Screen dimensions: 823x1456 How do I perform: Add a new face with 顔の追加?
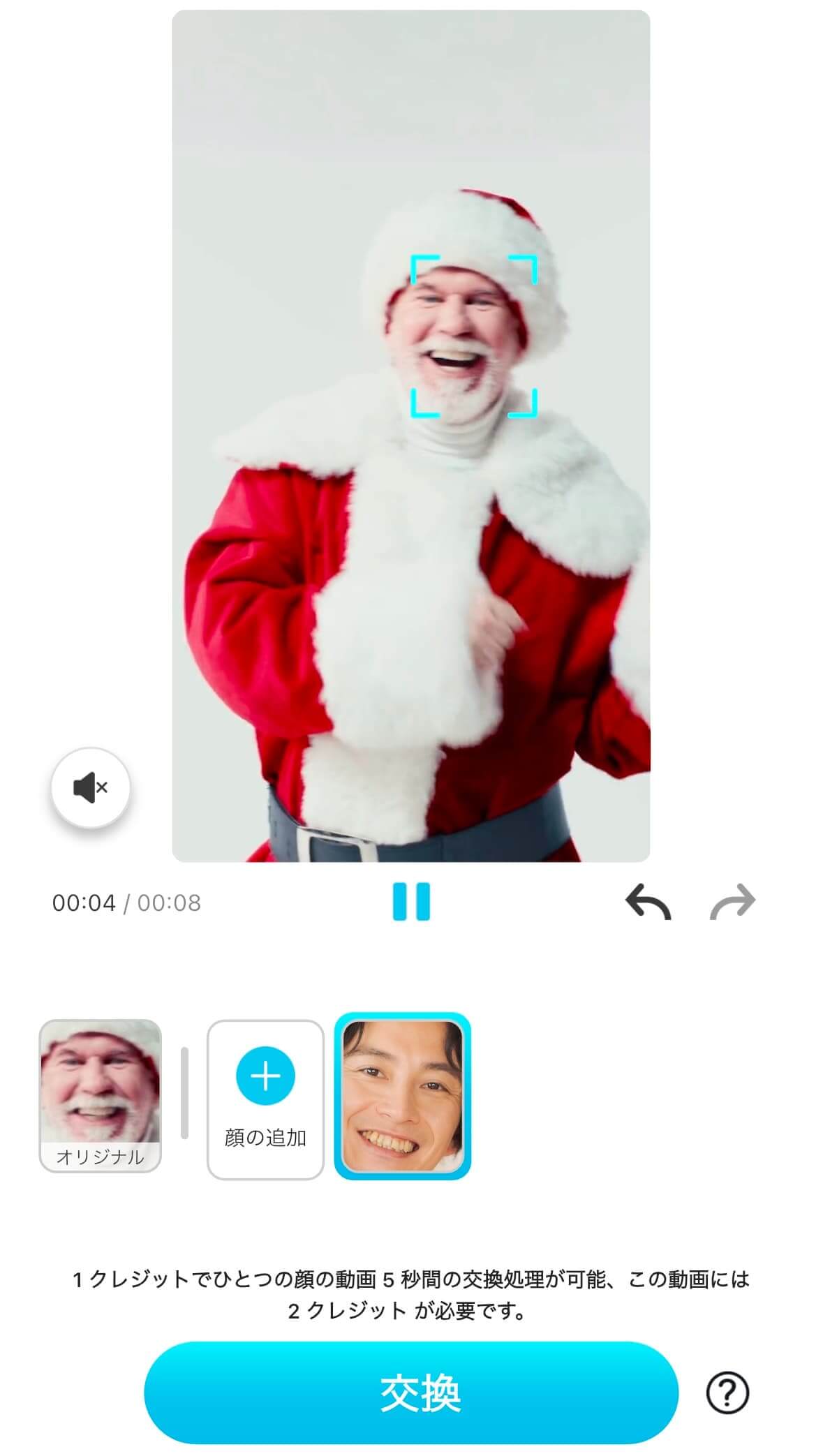coord(265,1099)
